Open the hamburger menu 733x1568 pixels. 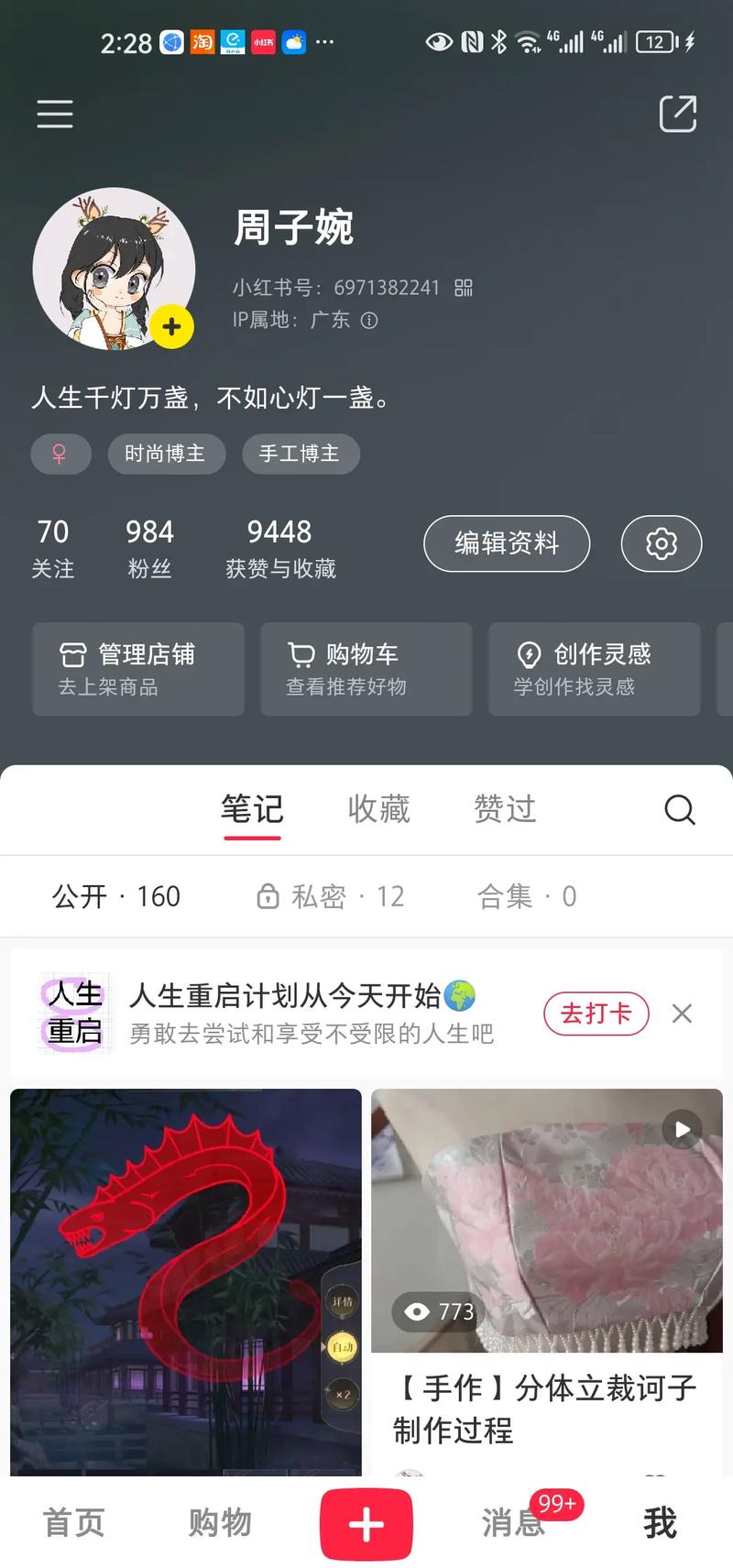pyautogui.click(x=53, y=114)
